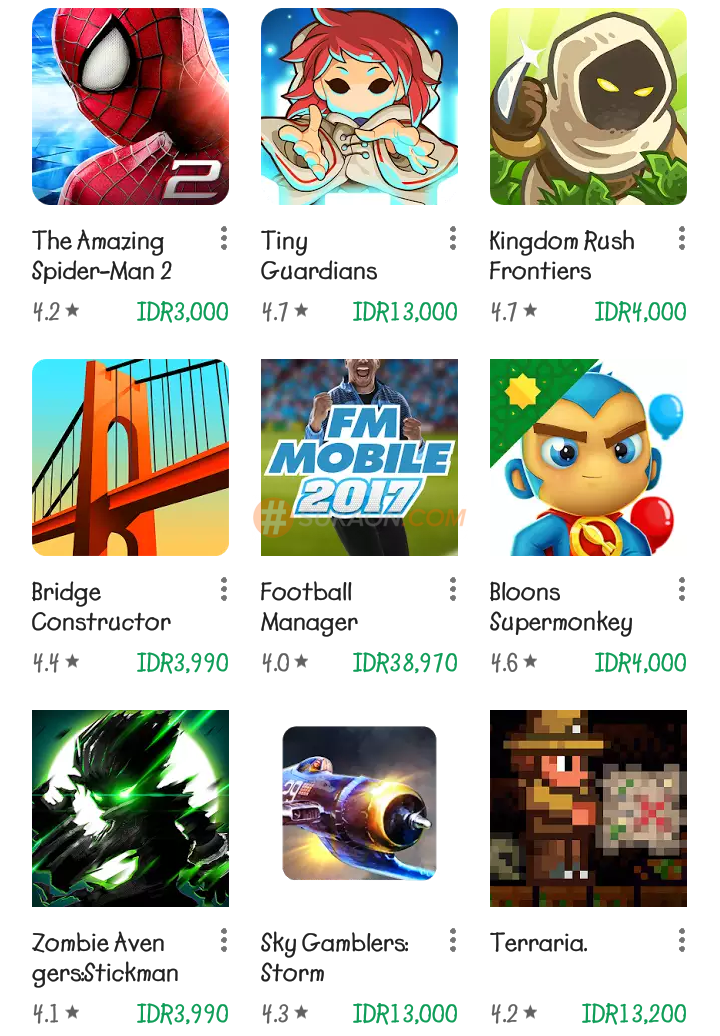
Task: Open Kingdom Rush Frontiers game page
Action: click(588, 107)
